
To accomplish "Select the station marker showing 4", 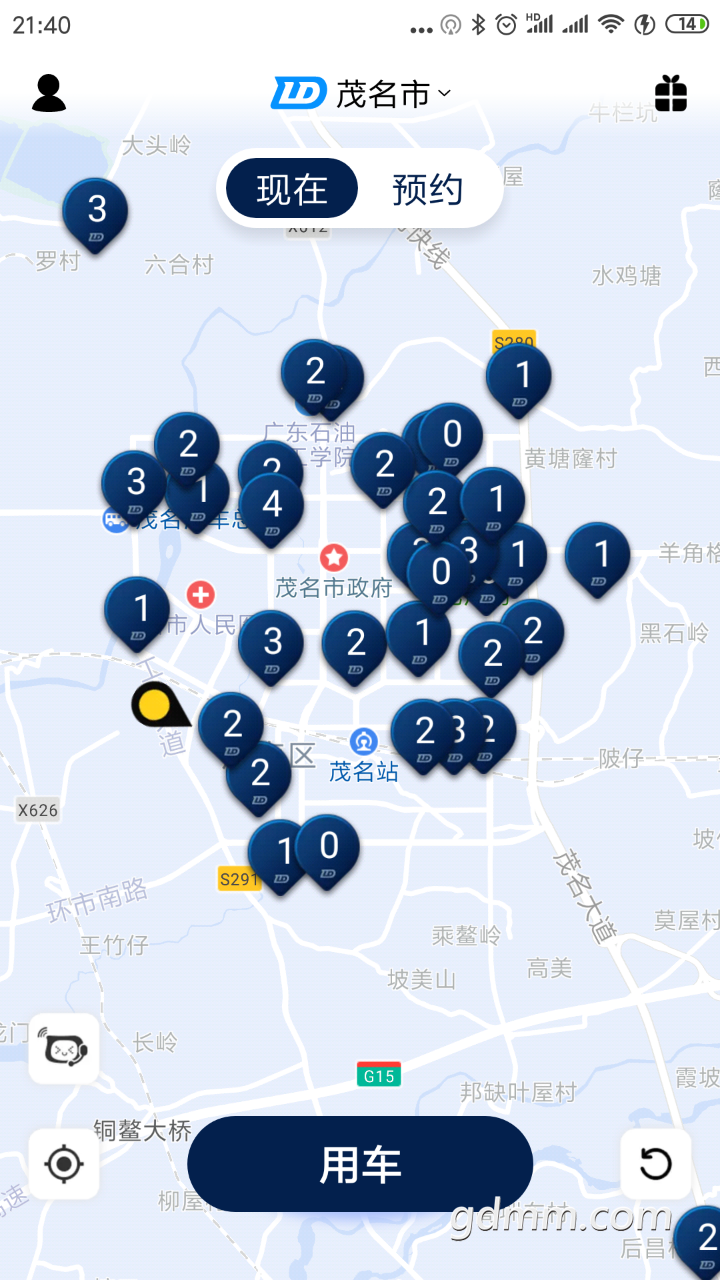I will tap(272, 505).
